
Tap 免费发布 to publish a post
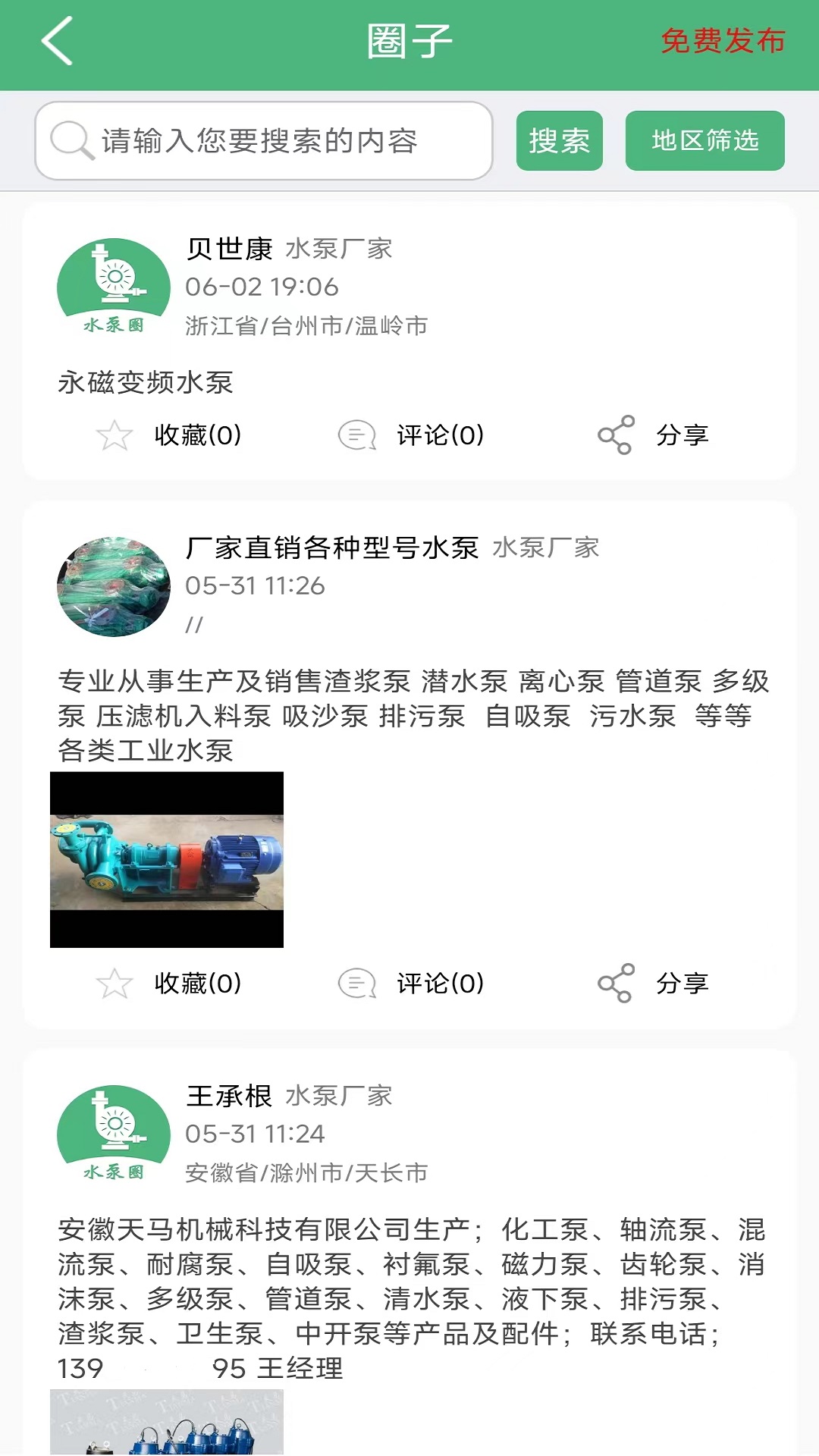[x=722, y=41]
